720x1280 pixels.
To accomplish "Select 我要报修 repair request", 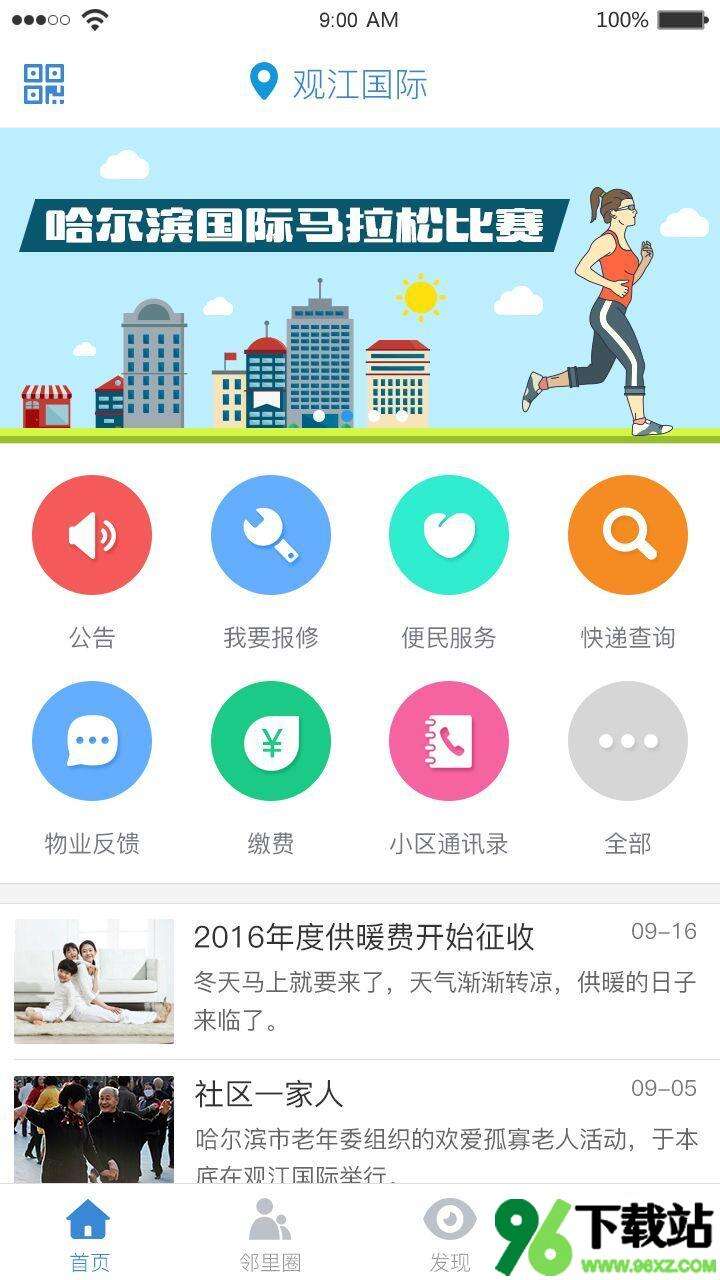I will coord(270,535).
